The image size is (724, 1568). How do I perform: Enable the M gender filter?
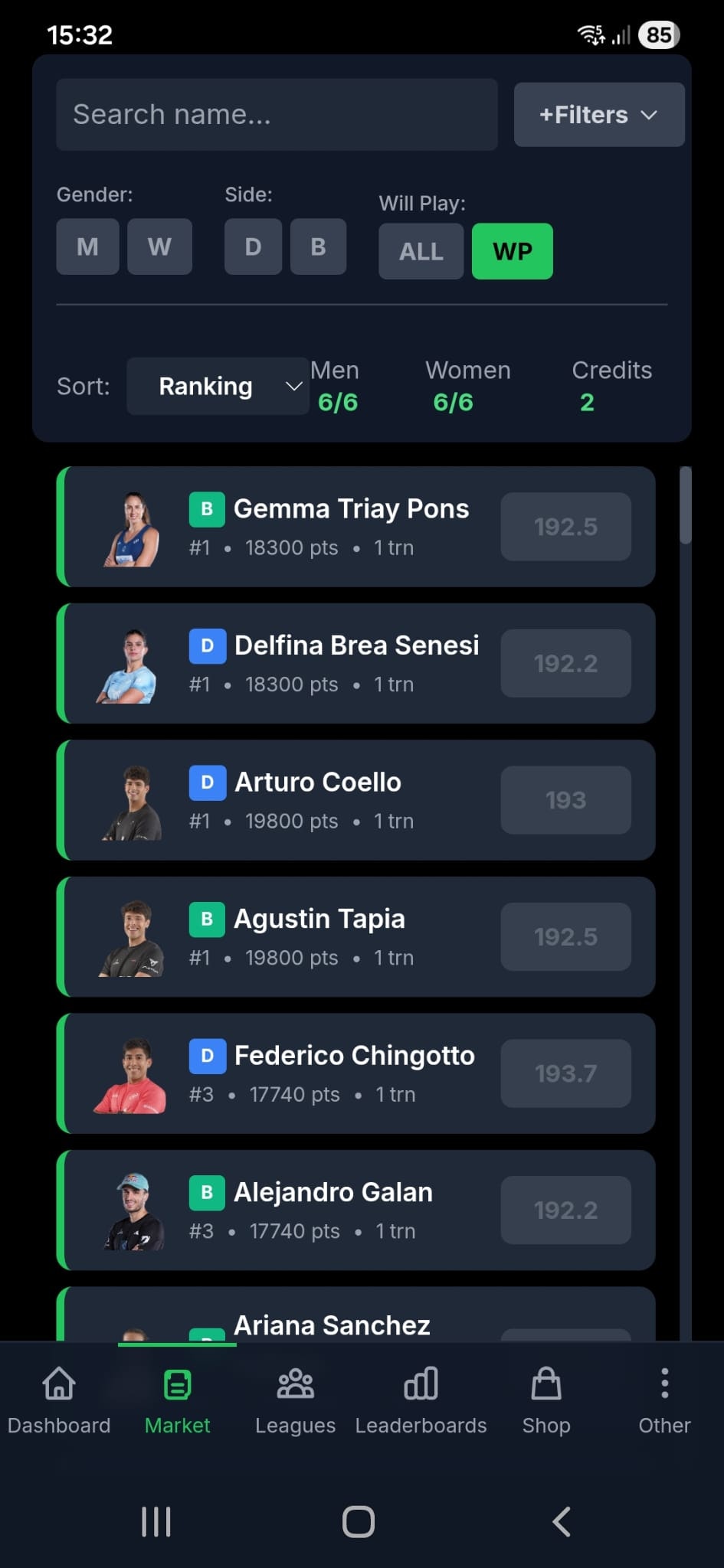[x=87, y=247]
